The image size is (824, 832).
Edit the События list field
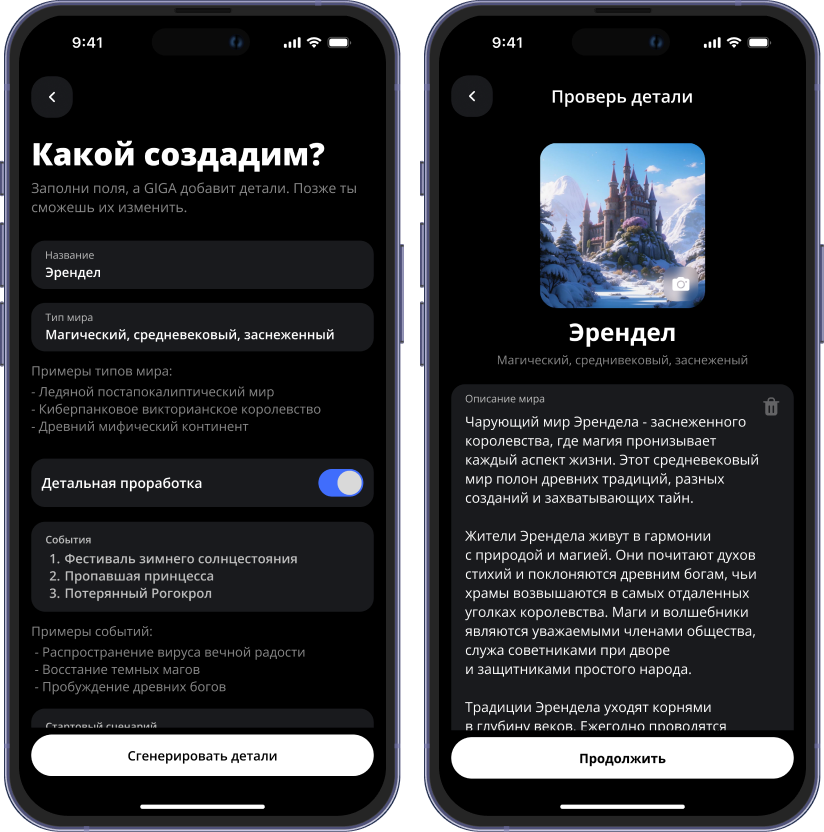pyautogui.click(x=202, y=567)
